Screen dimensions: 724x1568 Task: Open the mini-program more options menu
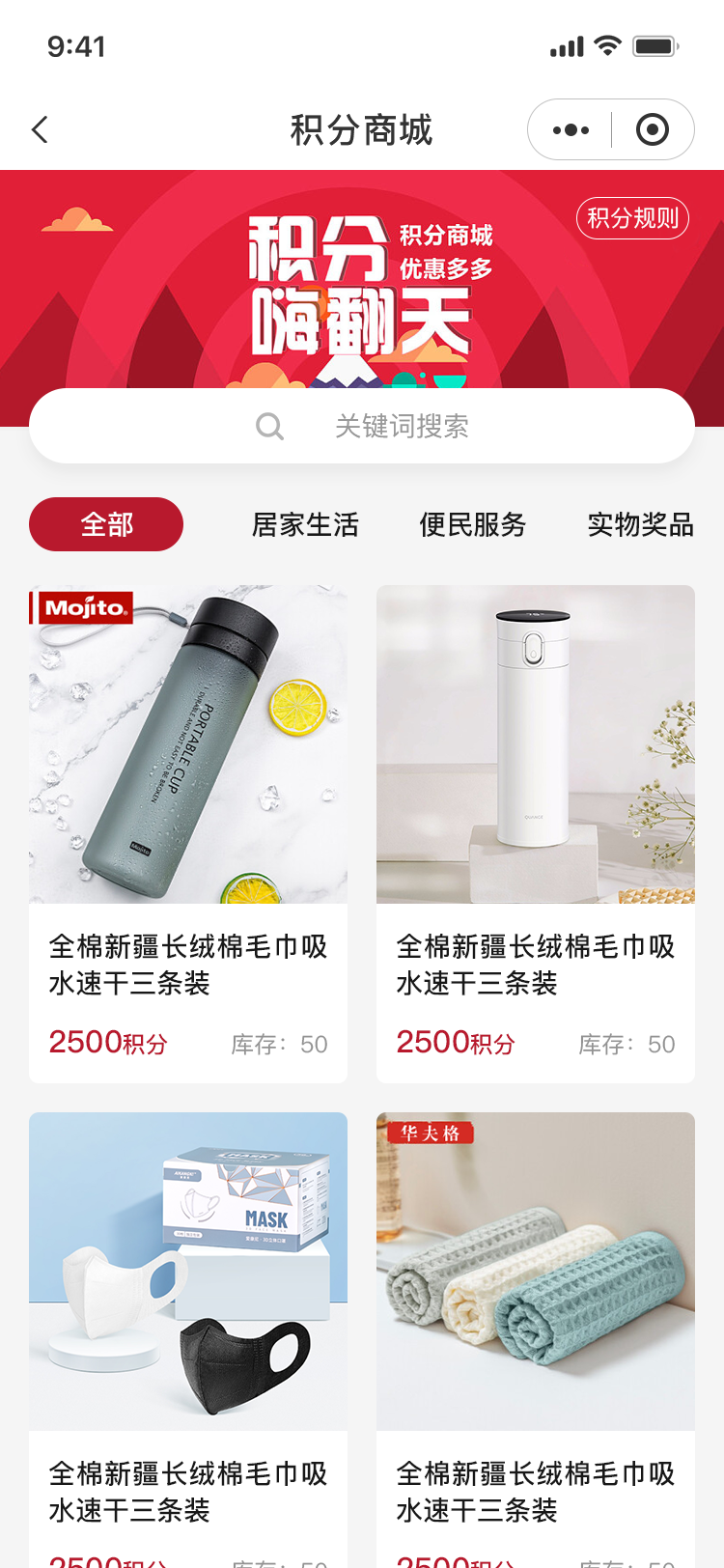571,130
